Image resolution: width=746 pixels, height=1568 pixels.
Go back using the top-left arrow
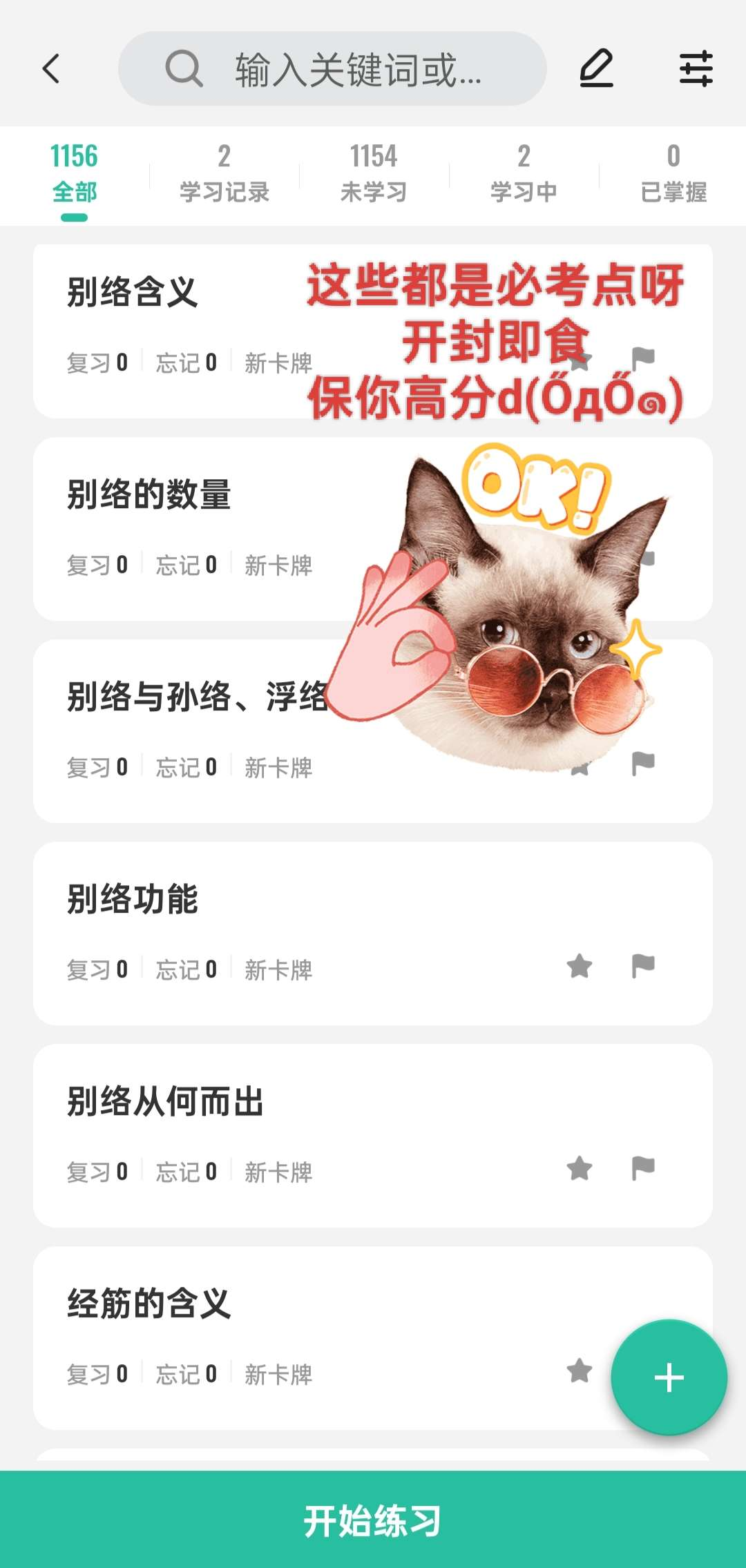click(x=52, y=69)
